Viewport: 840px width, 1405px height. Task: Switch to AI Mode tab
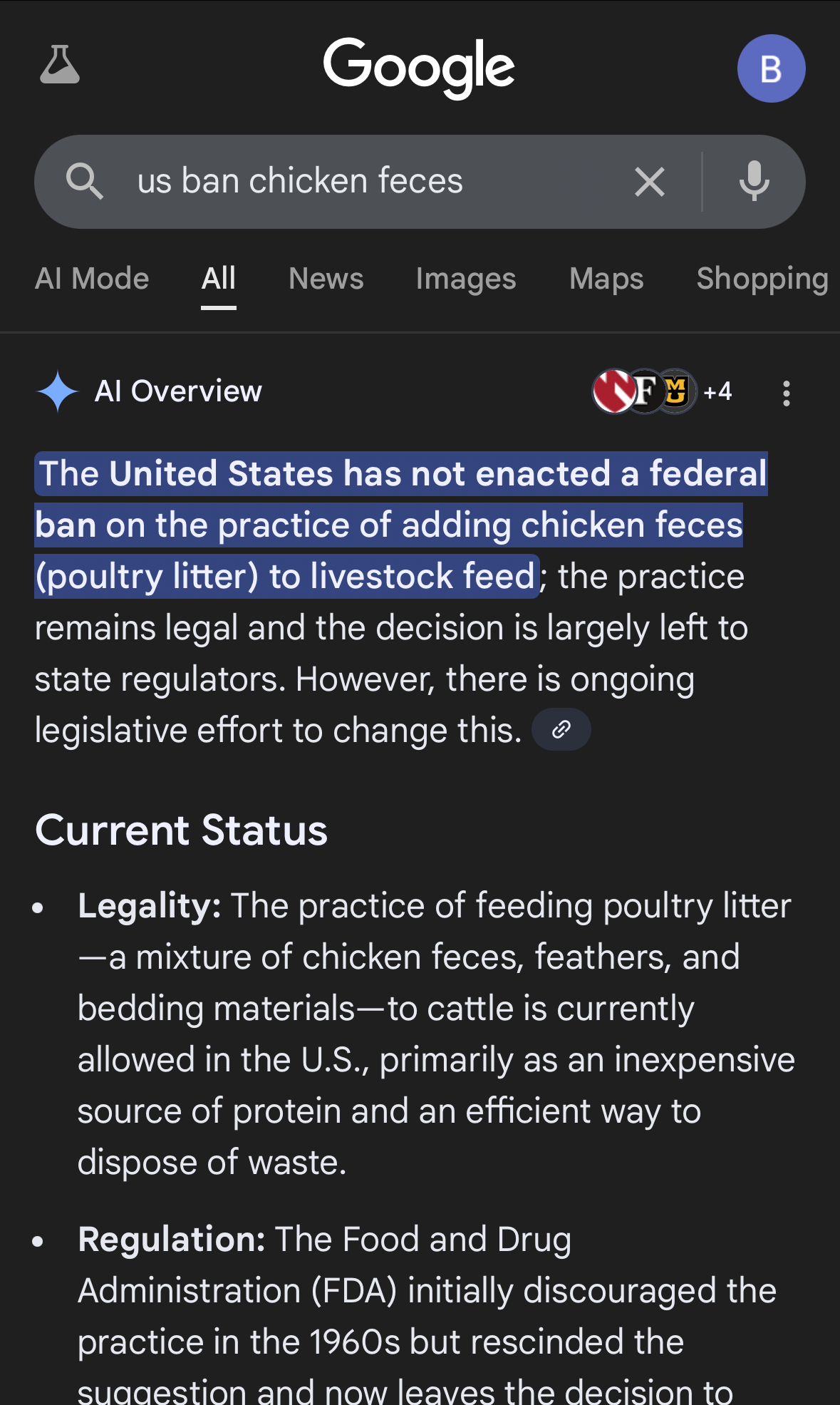(x=92, y=279)
